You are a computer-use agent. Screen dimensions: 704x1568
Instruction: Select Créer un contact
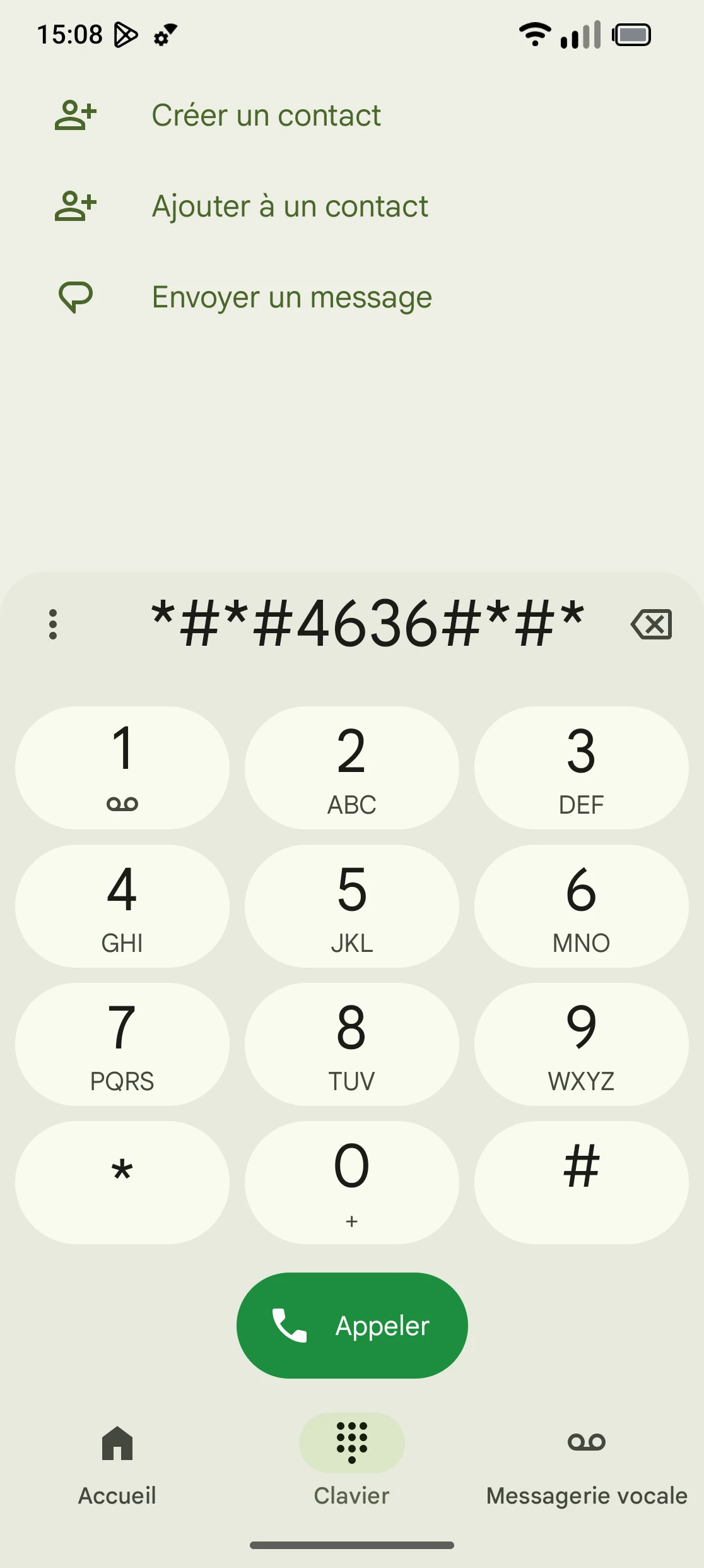(x=266, y=116)
